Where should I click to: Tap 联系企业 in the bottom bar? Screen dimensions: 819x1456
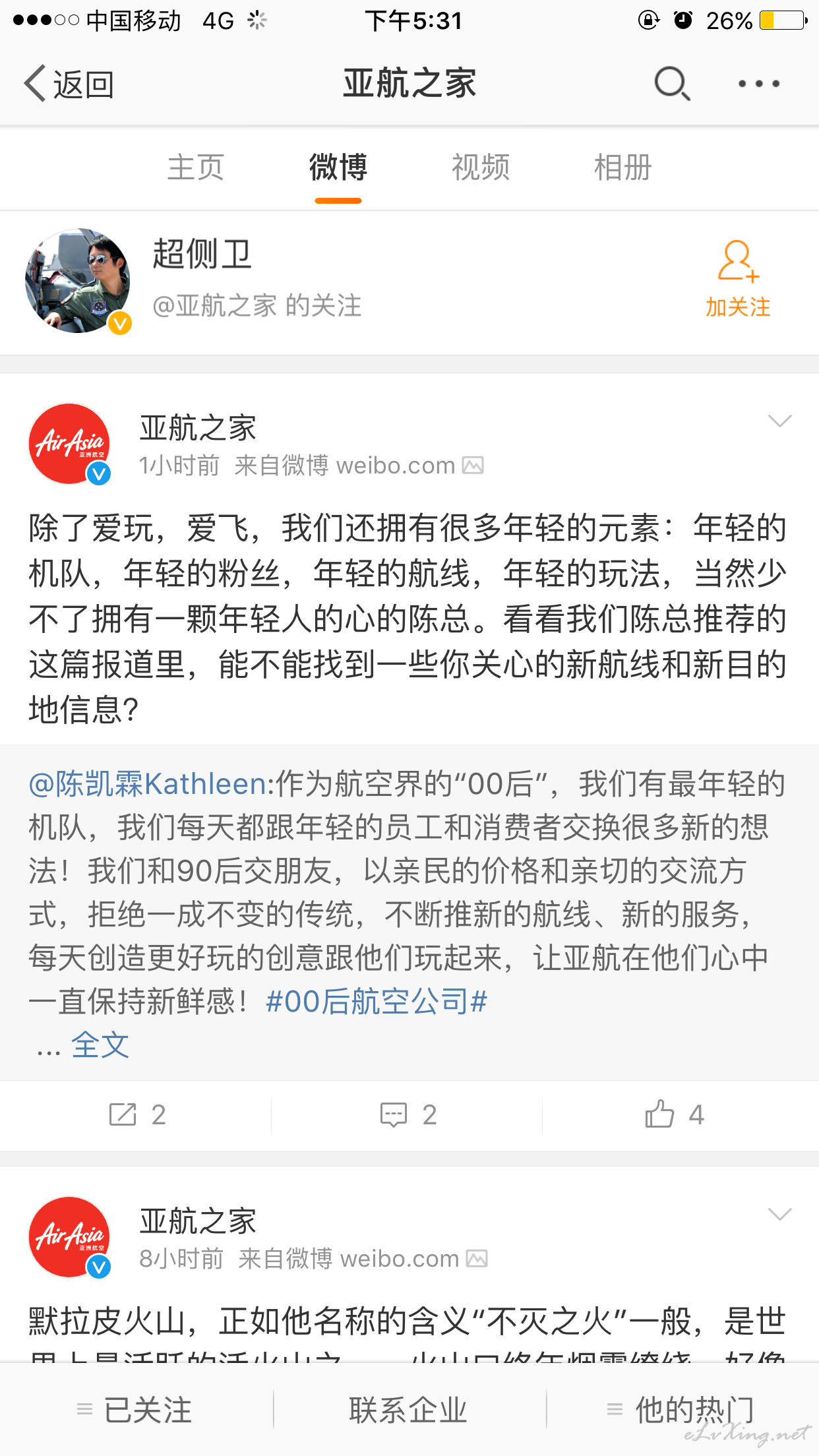pos(409,1410)
